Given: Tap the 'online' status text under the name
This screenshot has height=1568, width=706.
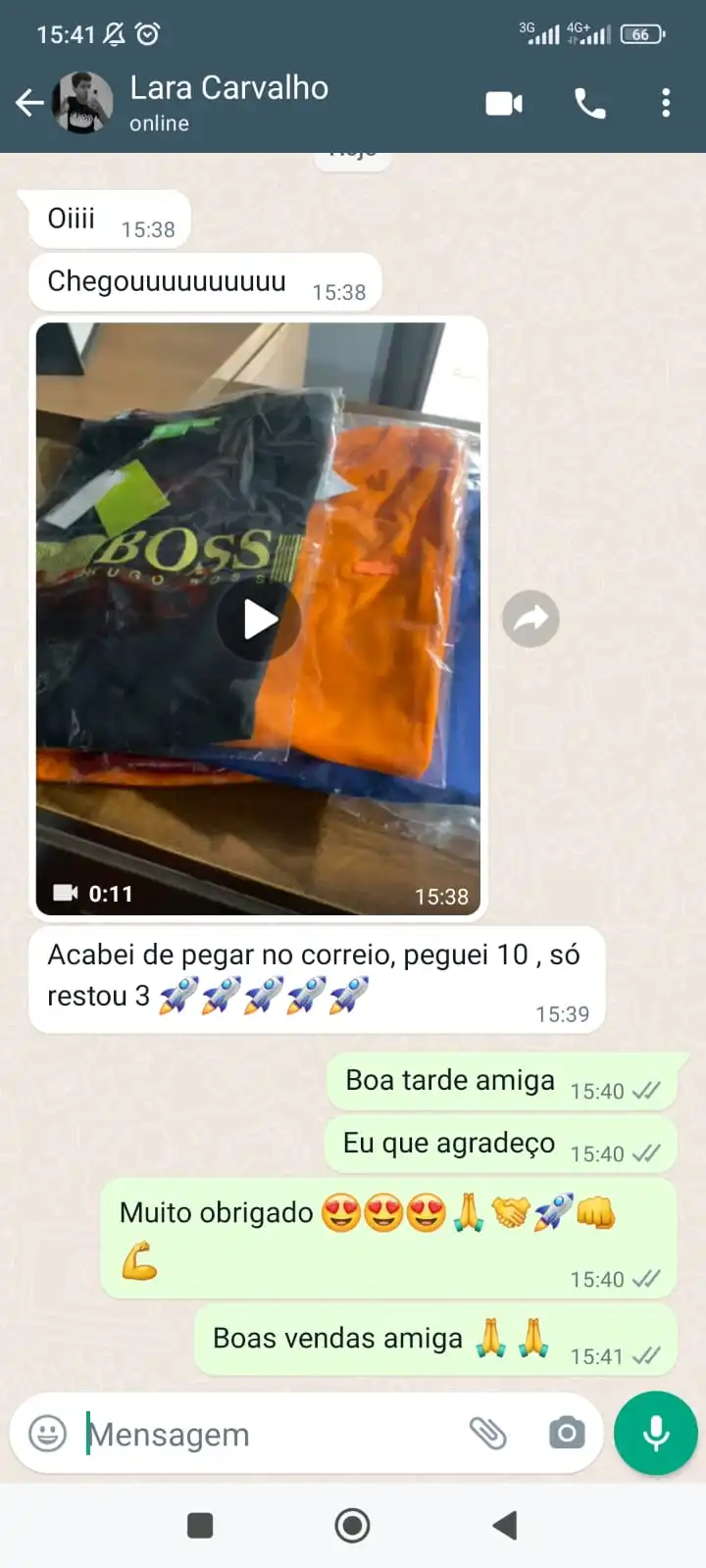Looking at the screenshot, I should (157, 123).
